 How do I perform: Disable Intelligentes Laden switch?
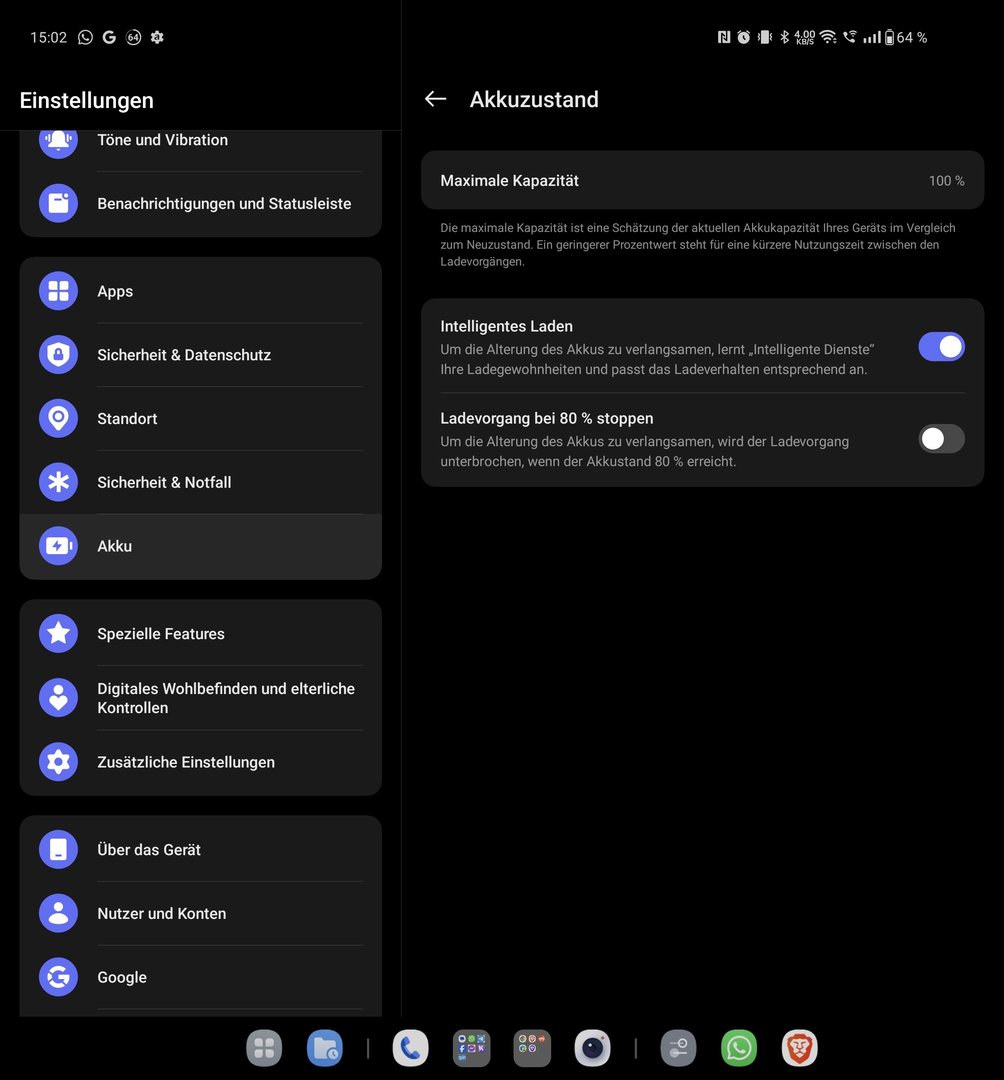(941, 347)
